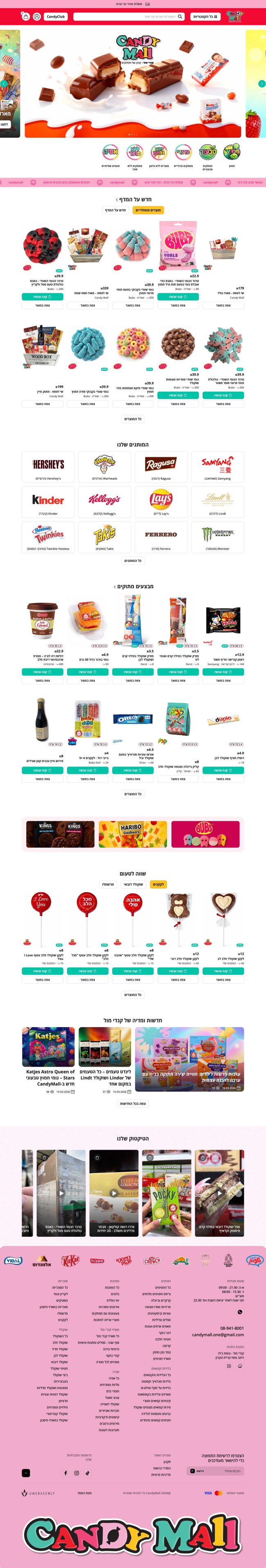This screenshot has width=266, height=1568.
Task: Open the shopping cart icon
Action: (x=25, y=17)
